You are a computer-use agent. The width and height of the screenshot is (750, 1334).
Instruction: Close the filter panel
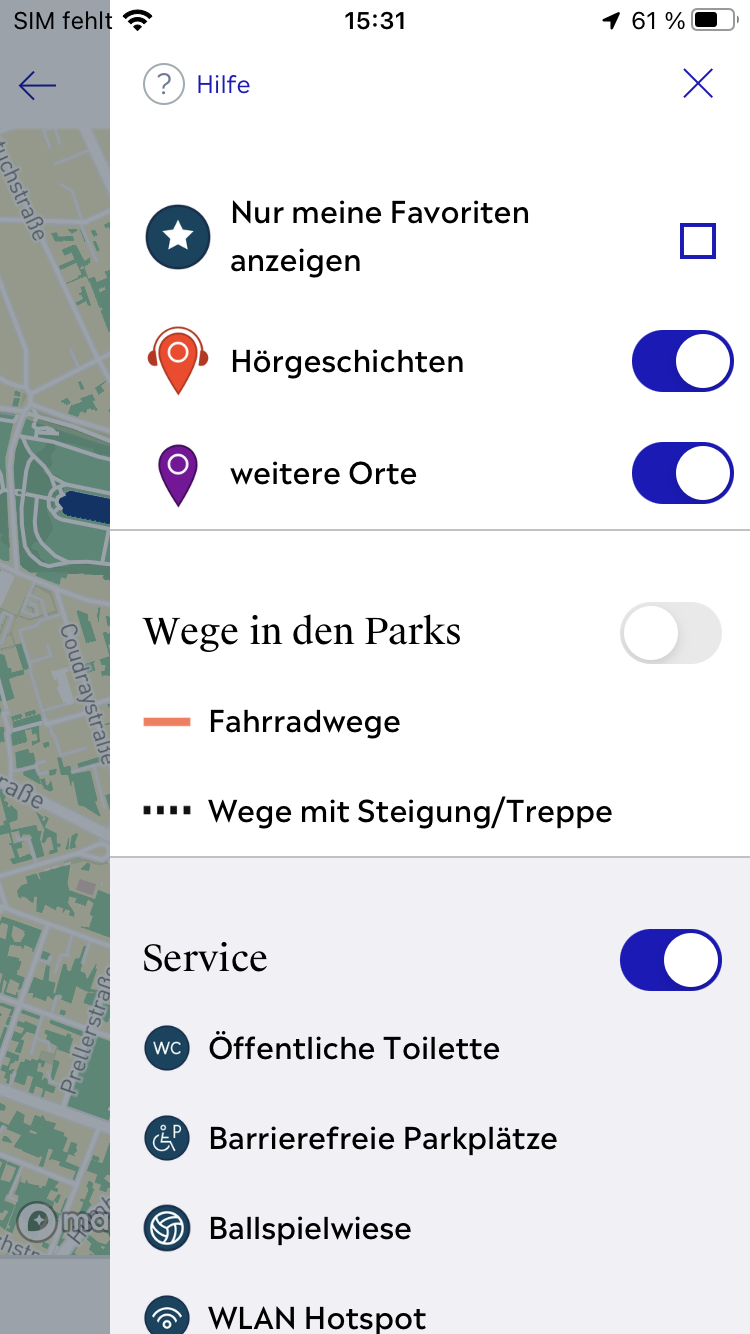697,84
